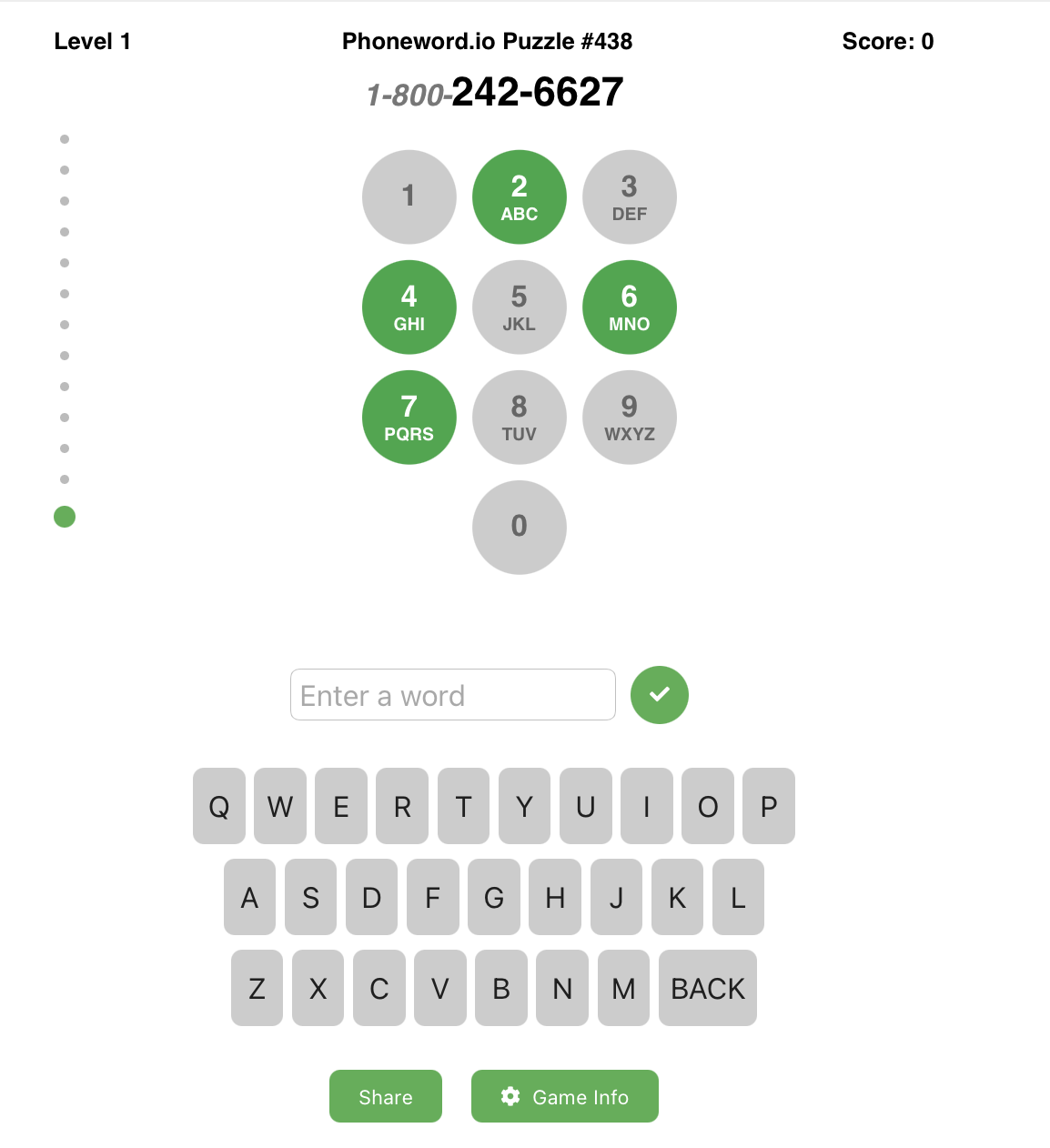This screenshot has height=1148, width=1050.
Task: Focus the Enter a word field
Action: pos(452,695)
